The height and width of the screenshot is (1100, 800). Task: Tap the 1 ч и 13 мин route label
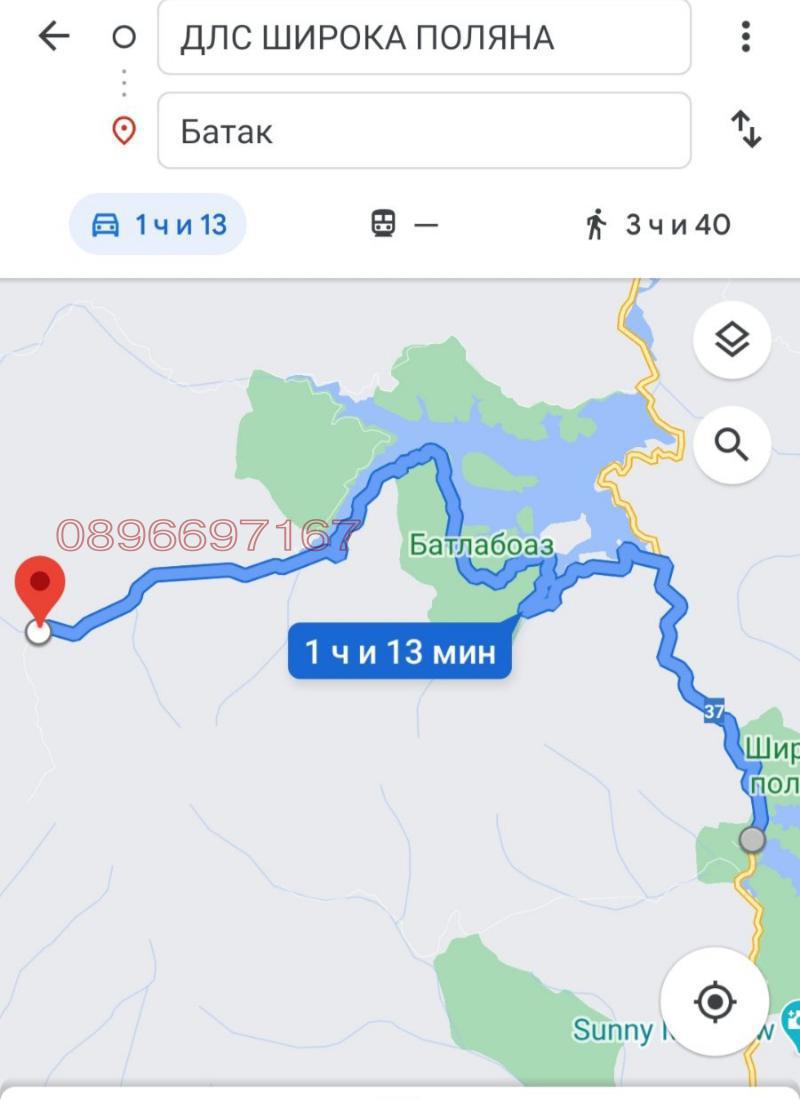pyautogui.click(x=400, y=652)
